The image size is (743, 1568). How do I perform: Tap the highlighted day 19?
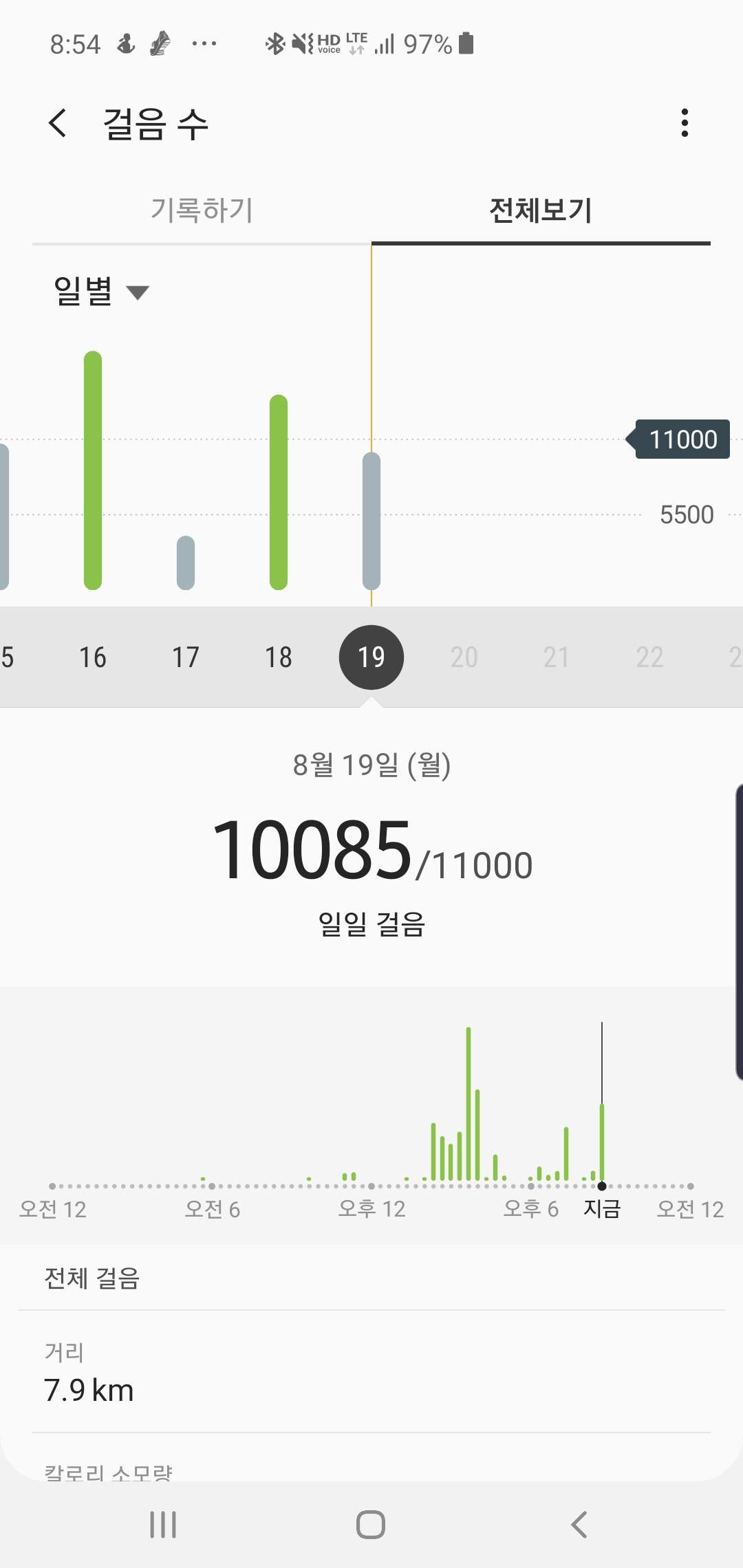(x=371, y=657)
